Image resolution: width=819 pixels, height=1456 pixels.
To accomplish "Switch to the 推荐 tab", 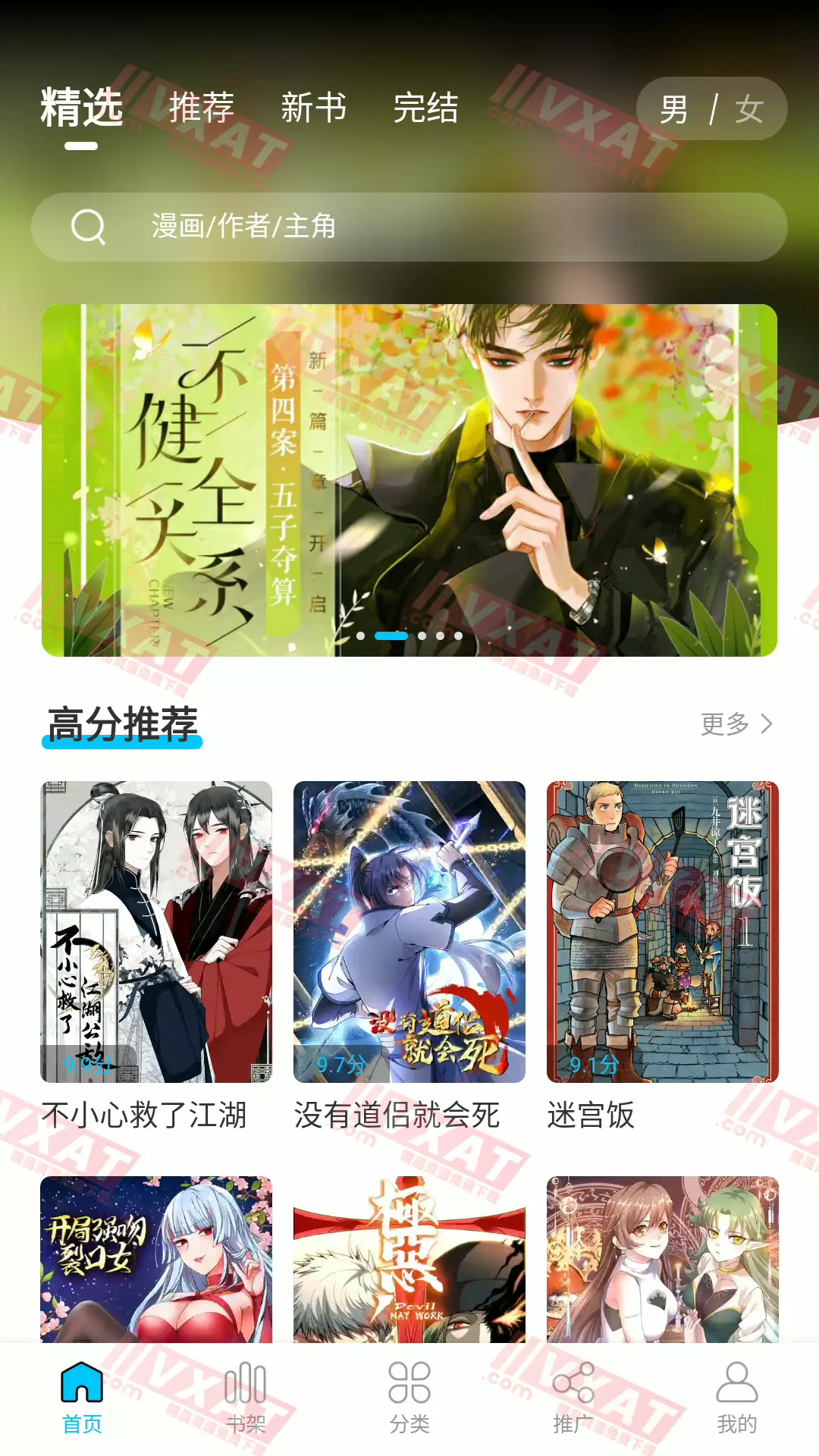I will (202, 108).
